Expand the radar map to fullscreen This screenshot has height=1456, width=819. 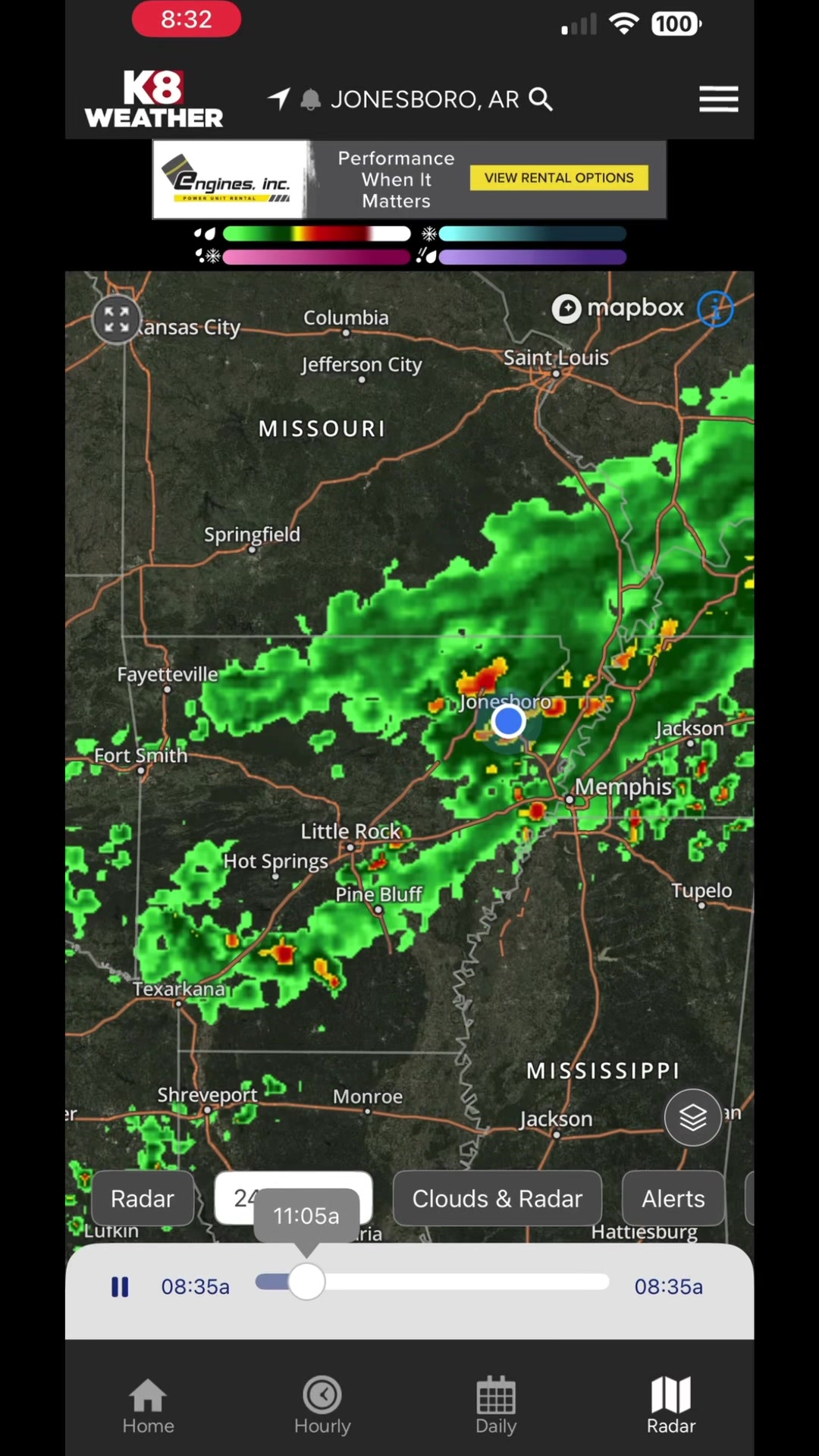pyautogui.click(x=117, y=319)
